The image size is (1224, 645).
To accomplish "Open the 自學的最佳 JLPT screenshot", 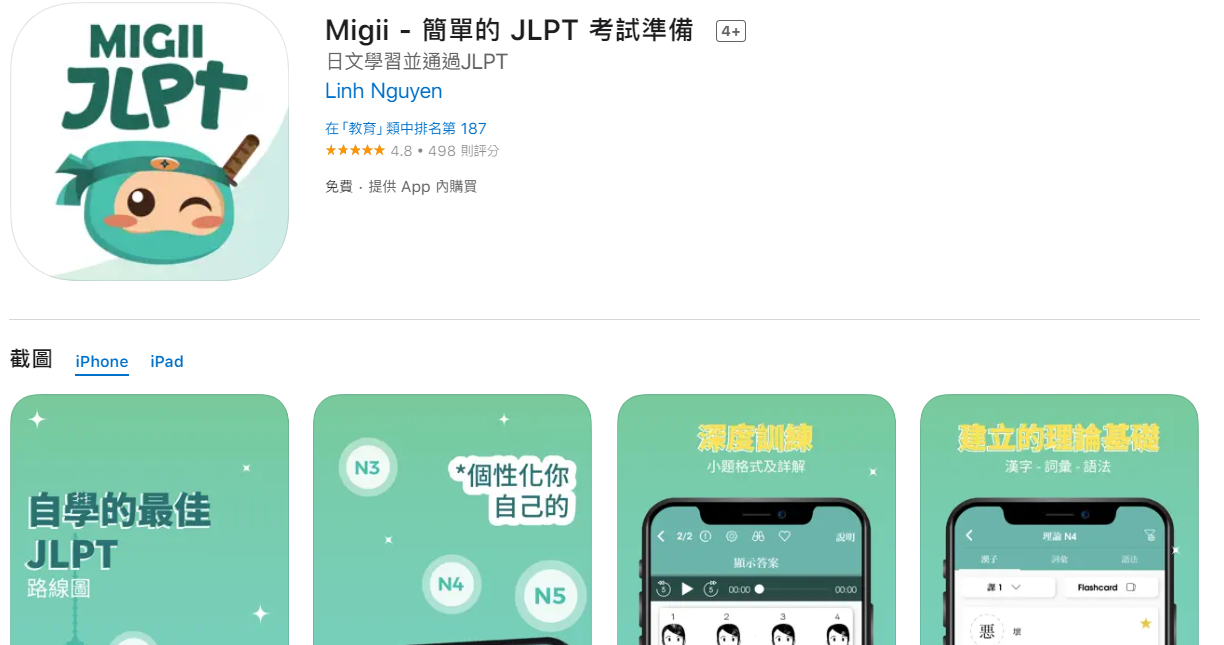I will pyautogui.click(x=149, y=520).
